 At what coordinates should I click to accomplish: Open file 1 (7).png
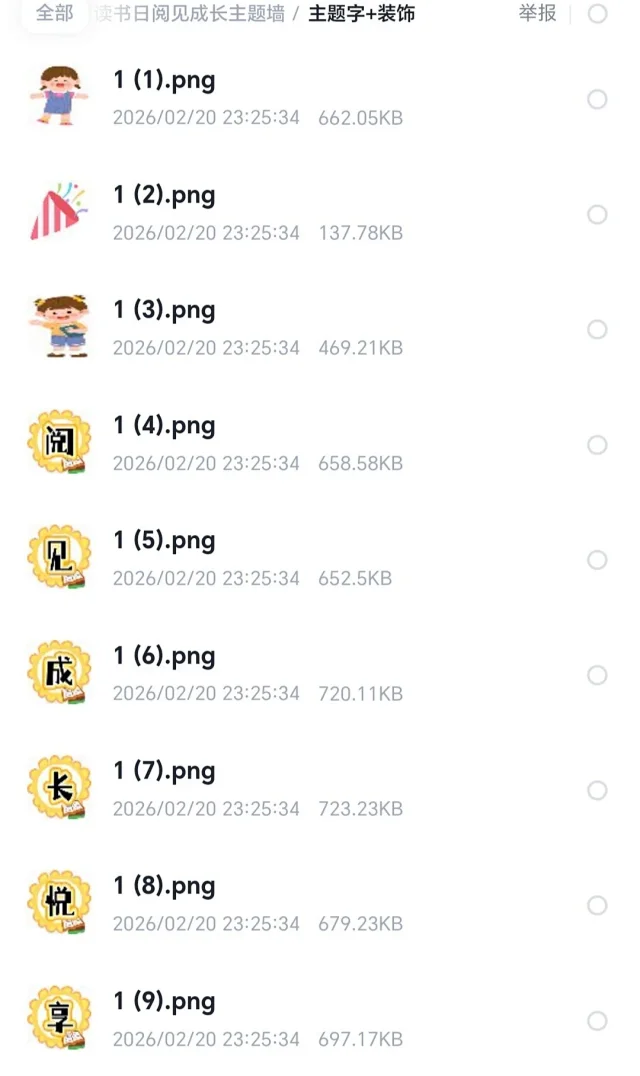165,771
